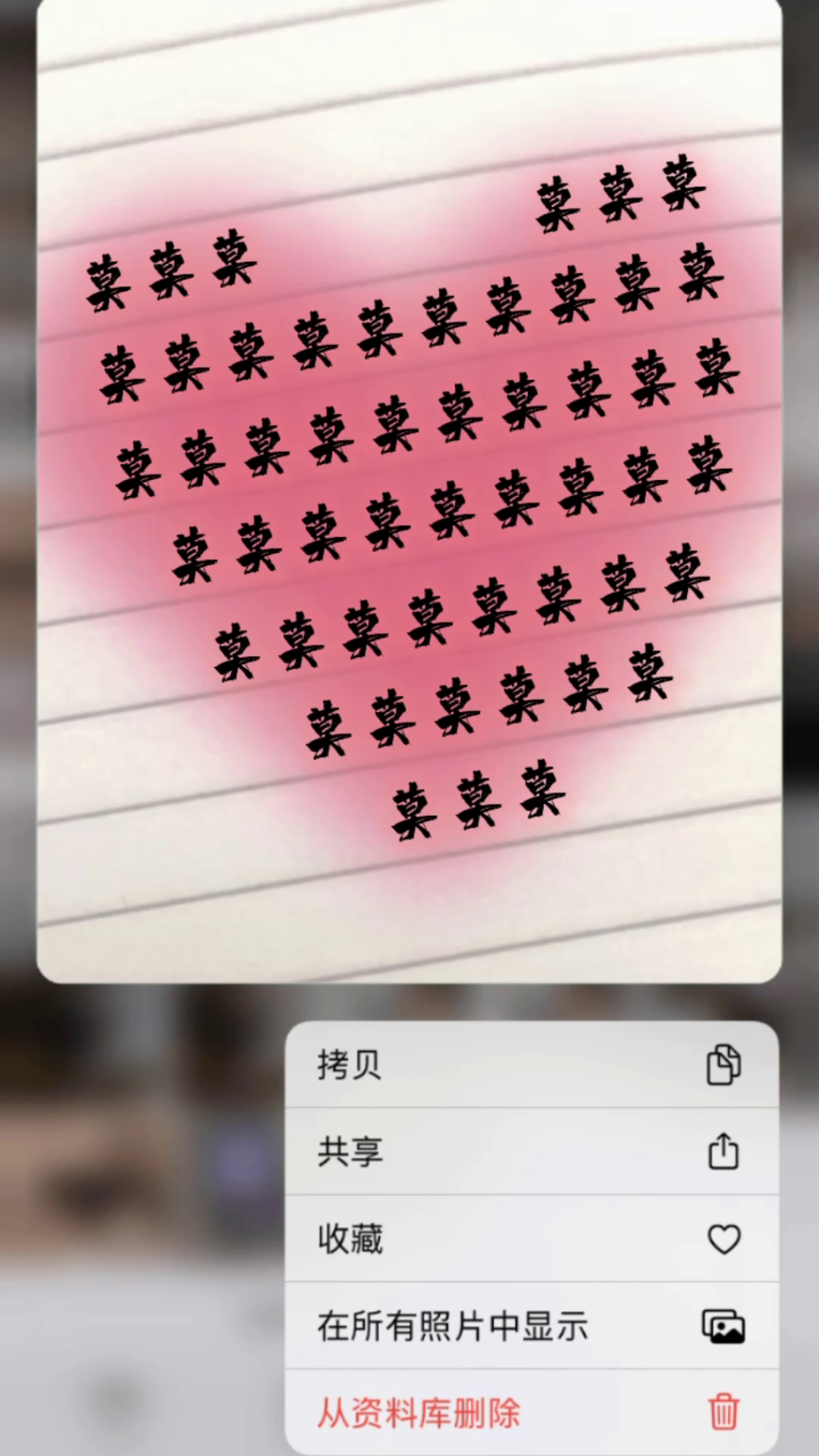Open the heart photo preview
Viewport: 819px width, 1456px height.
(409, 493)
